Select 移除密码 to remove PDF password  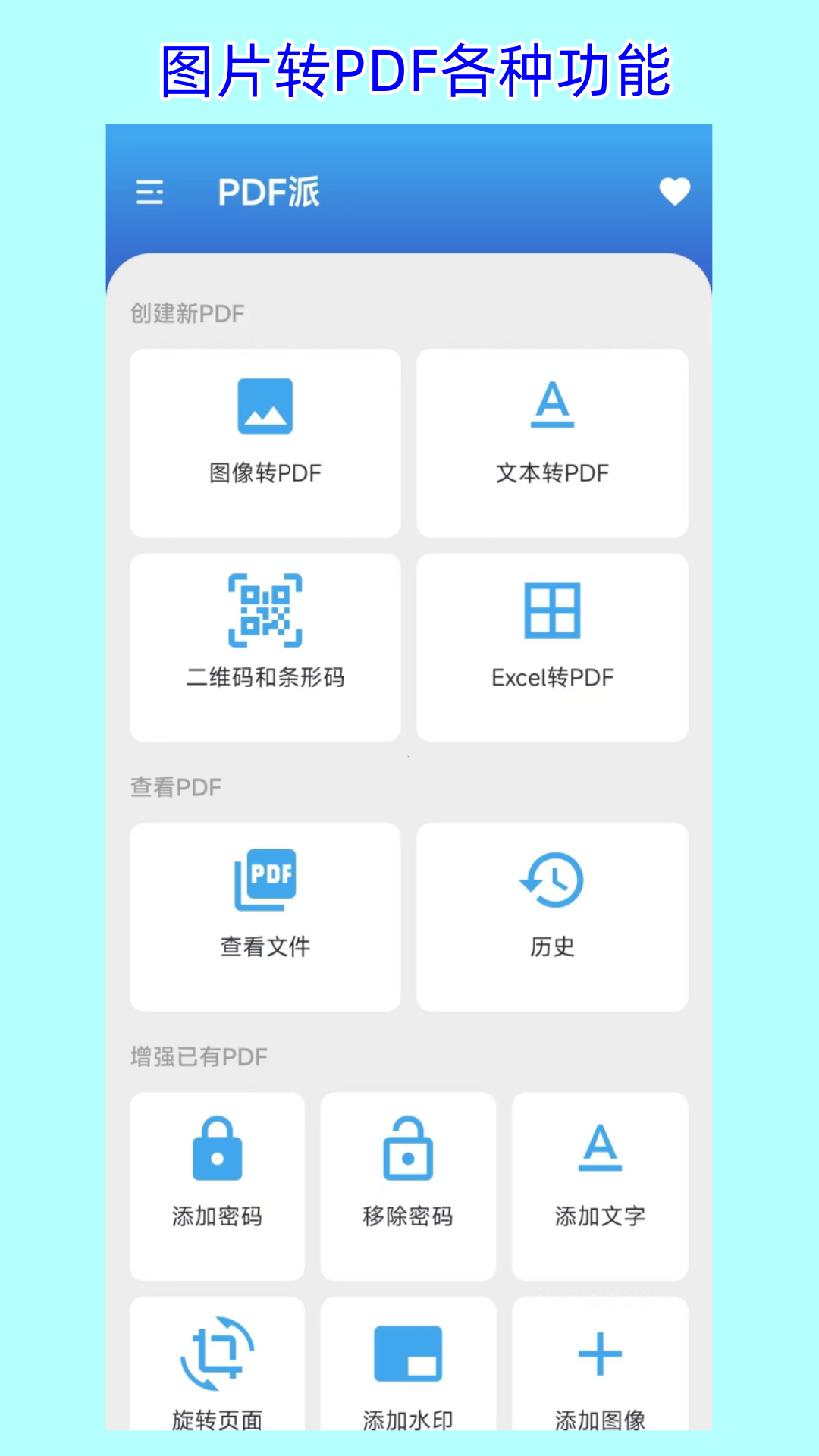click(408, 1187)
